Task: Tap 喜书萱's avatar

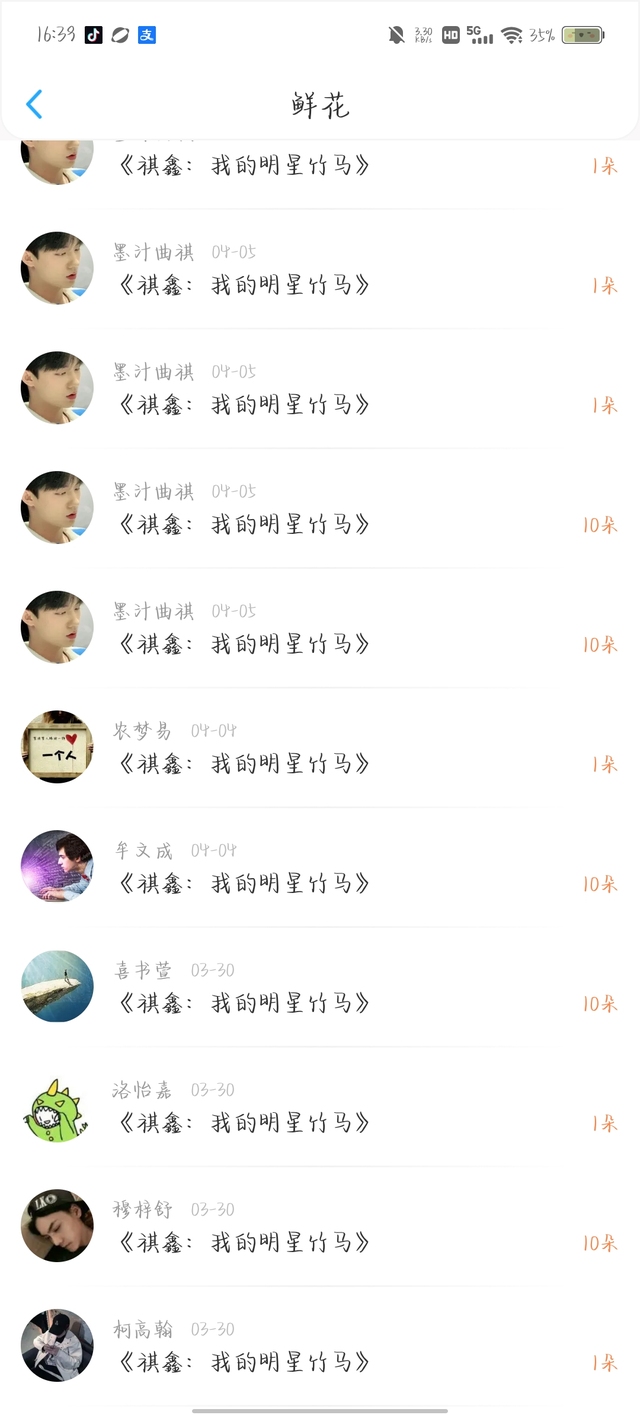Action: 57,986
